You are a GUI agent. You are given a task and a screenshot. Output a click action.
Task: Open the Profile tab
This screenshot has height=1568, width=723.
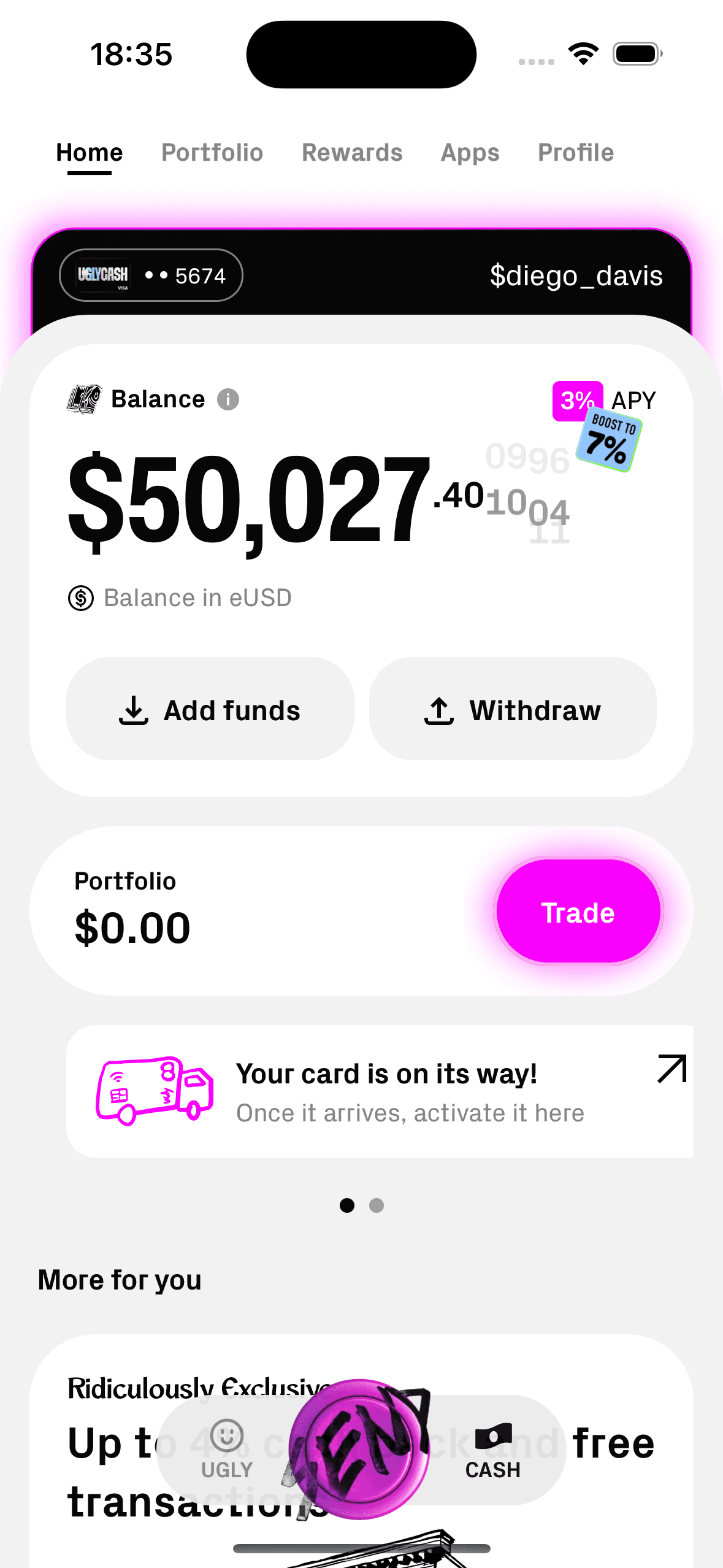point(575,153)
